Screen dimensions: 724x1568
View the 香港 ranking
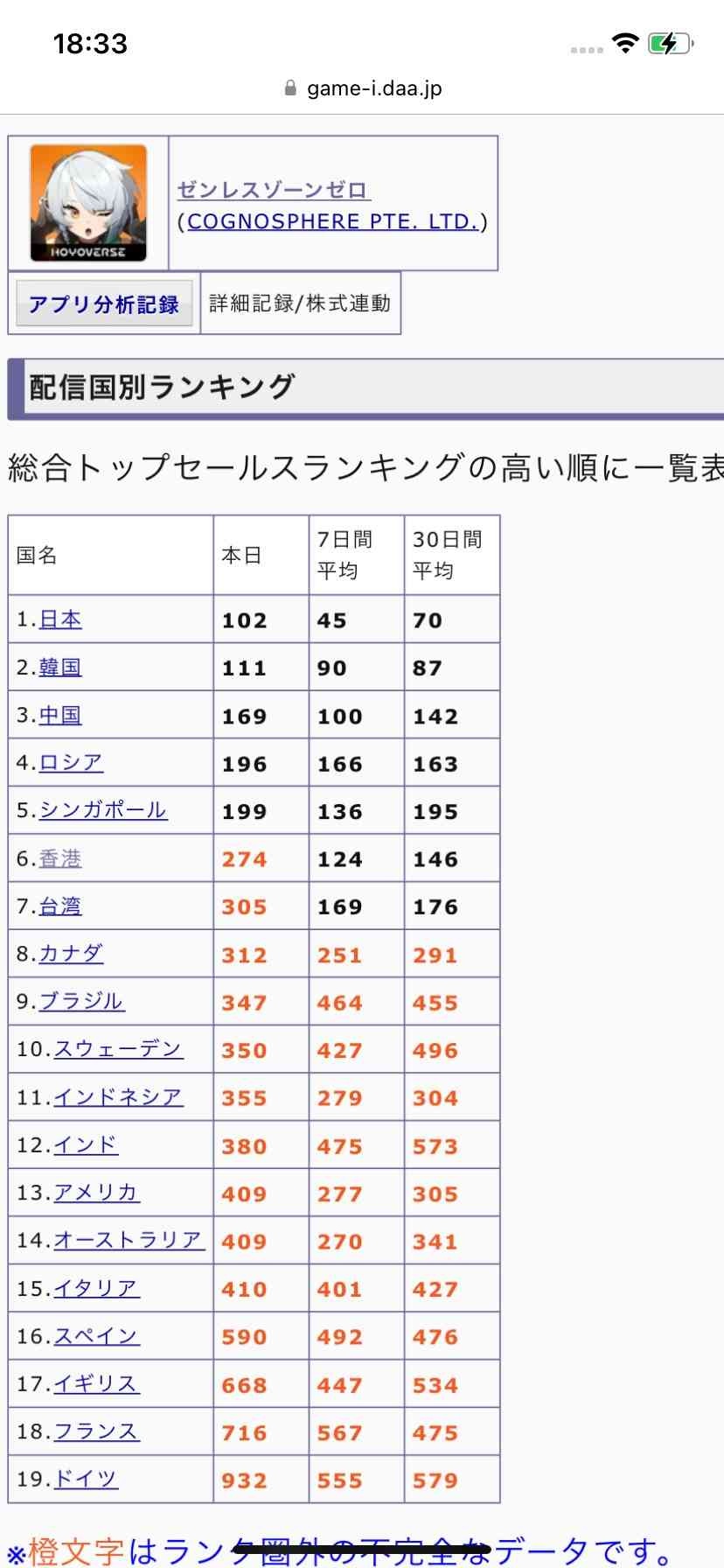point(60,858)
